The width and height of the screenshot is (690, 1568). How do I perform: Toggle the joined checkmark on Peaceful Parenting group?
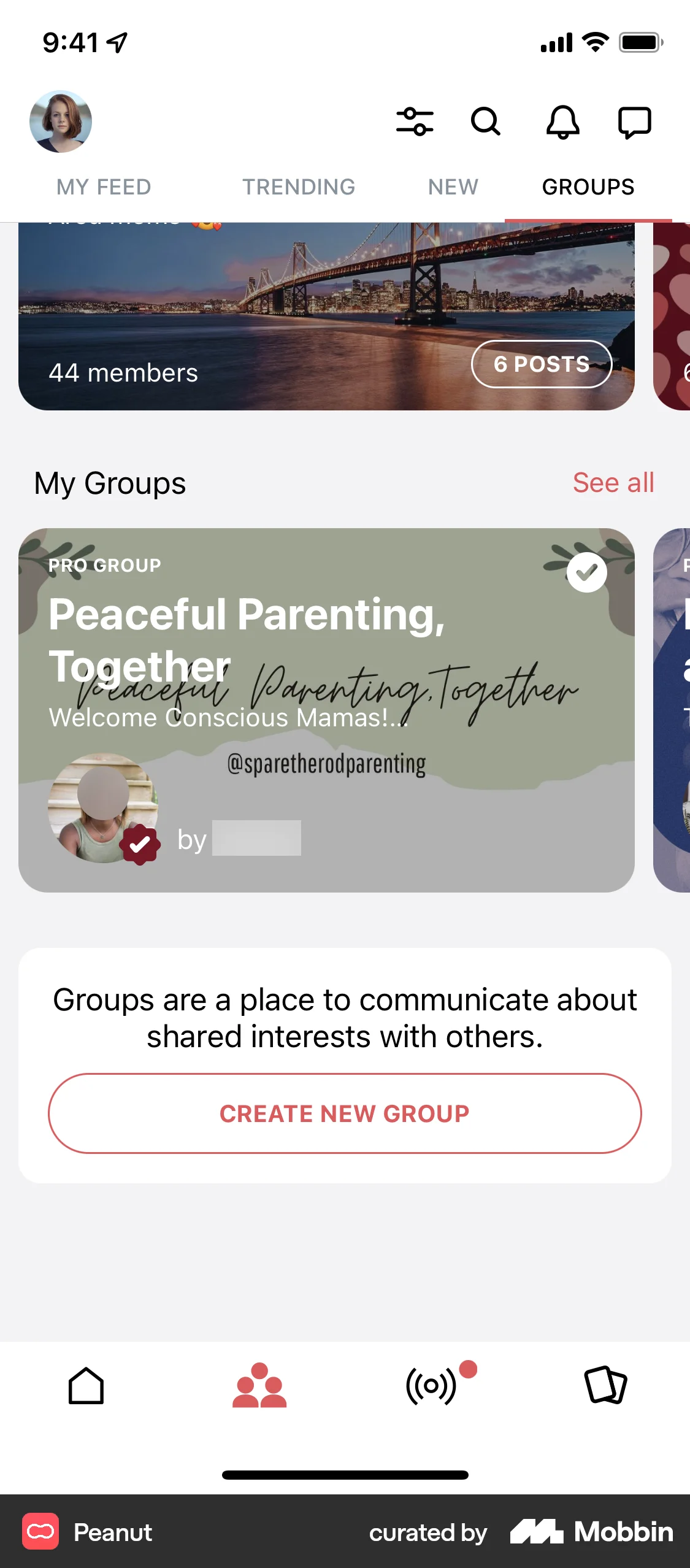pos(586,572)
